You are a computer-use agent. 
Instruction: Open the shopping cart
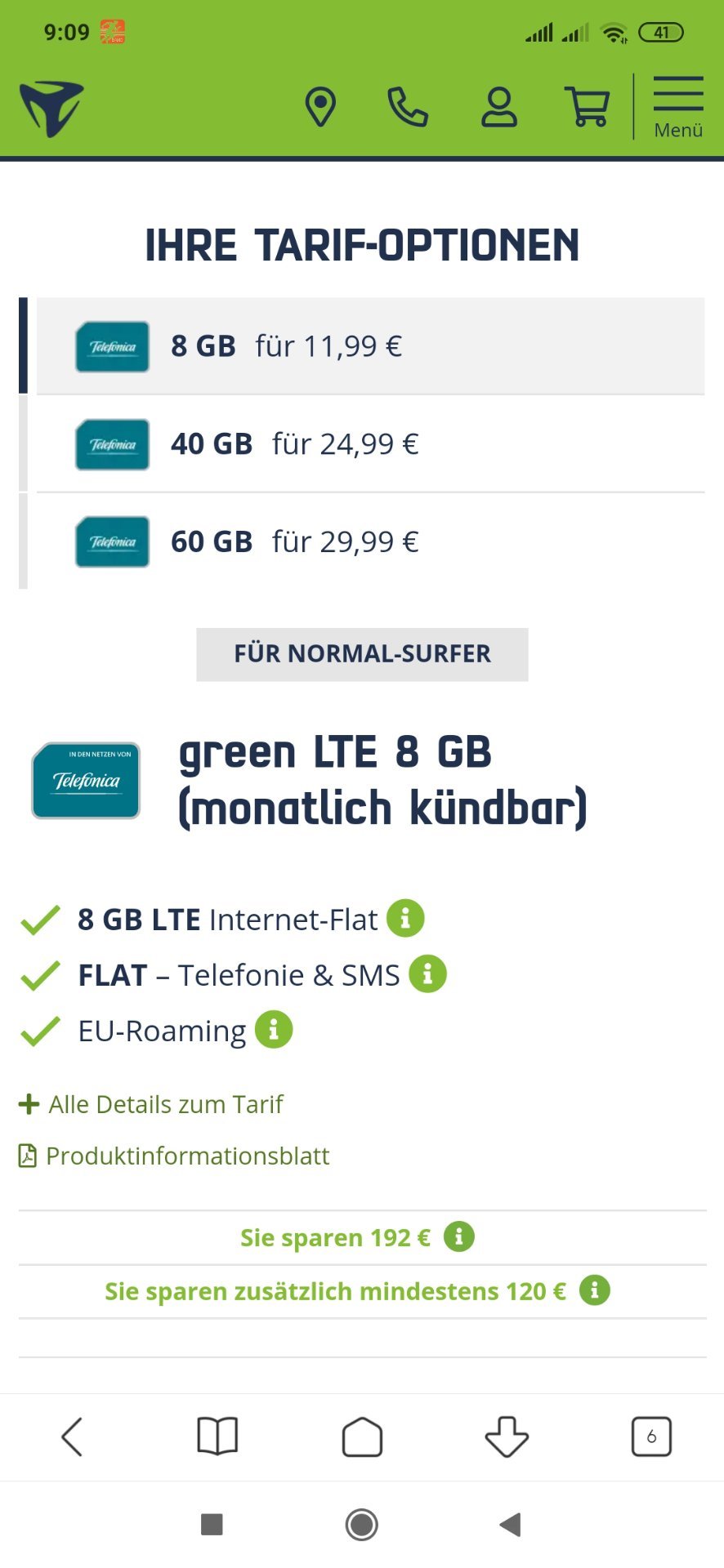pyautogui.click(x=588, y=107)
